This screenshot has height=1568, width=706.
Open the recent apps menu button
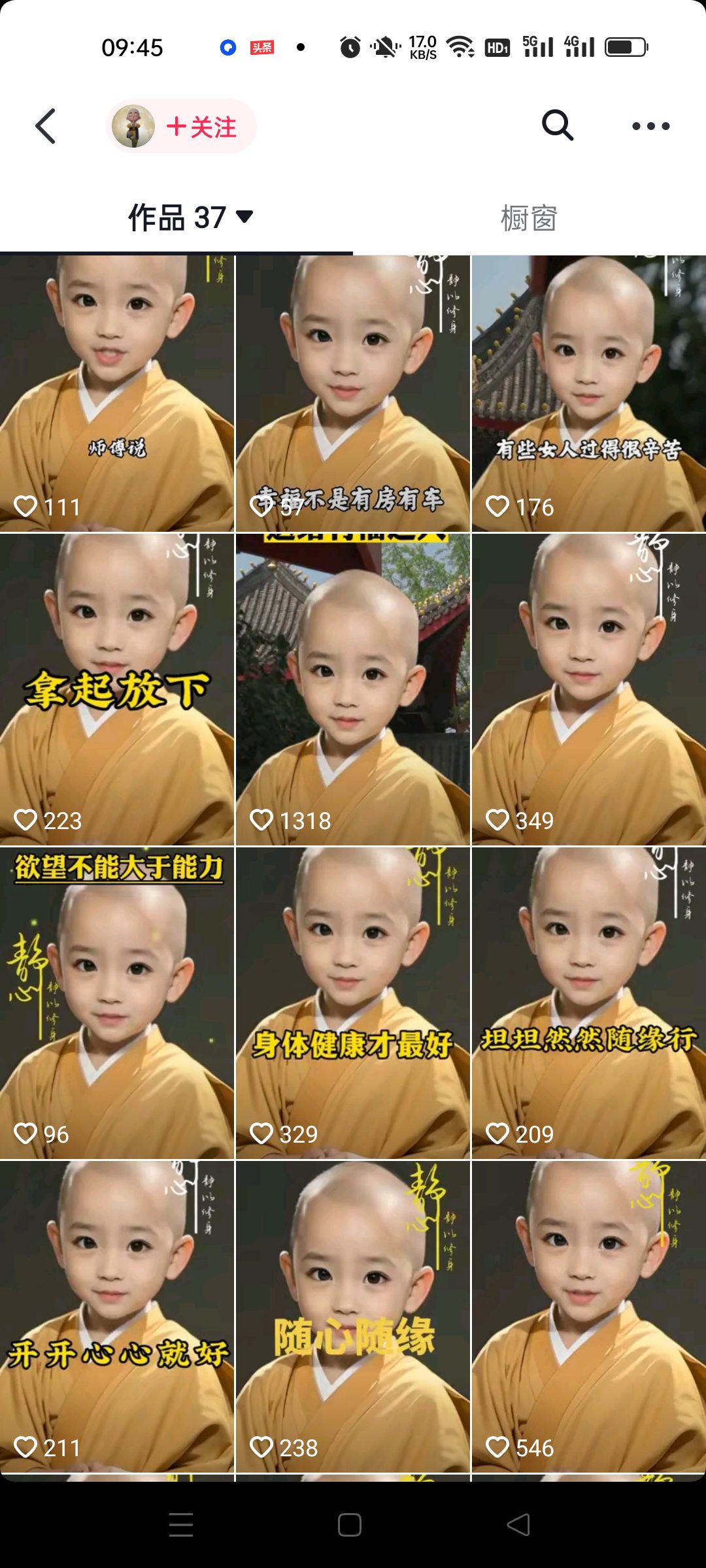(x=181, y=1525)
